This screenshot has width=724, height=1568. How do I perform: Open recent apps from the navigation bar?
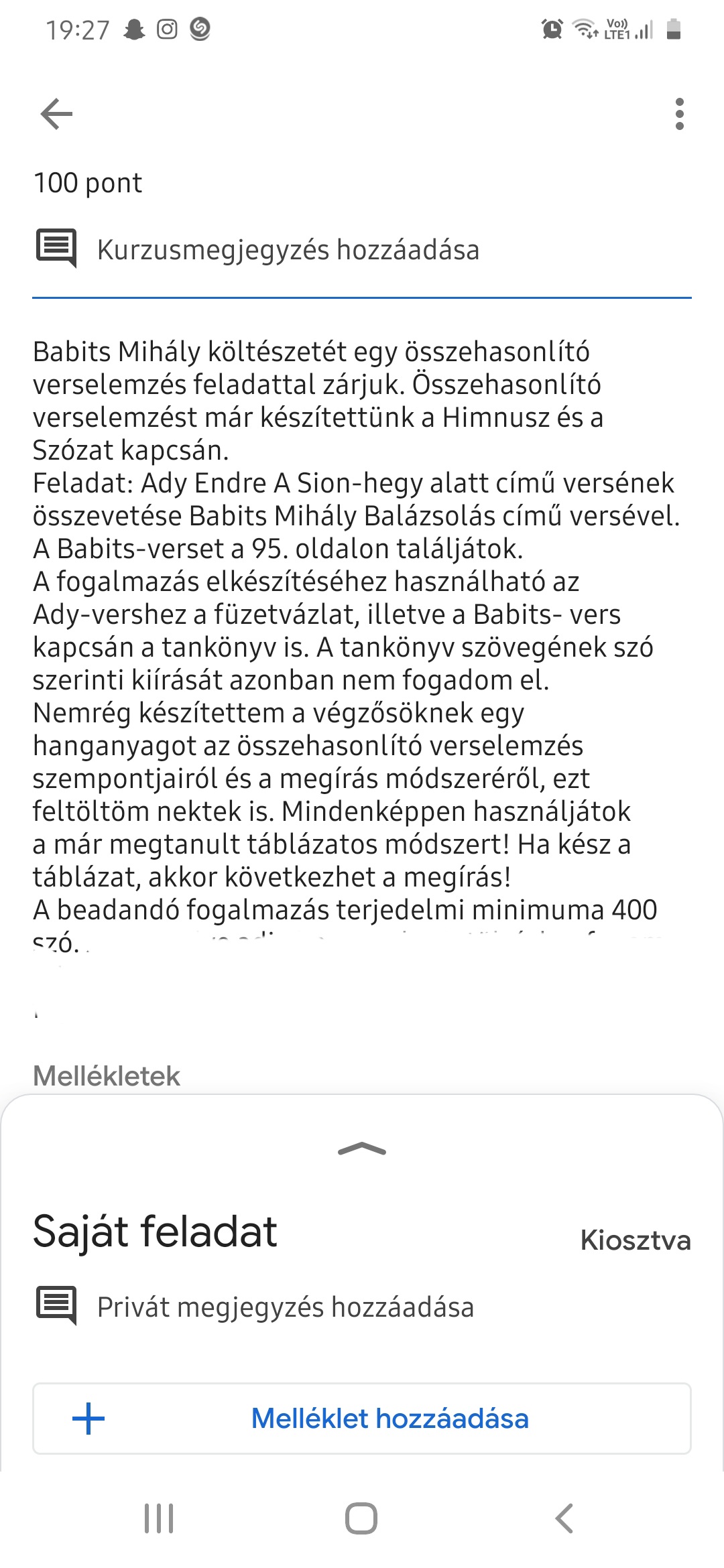coord(159,1518)
